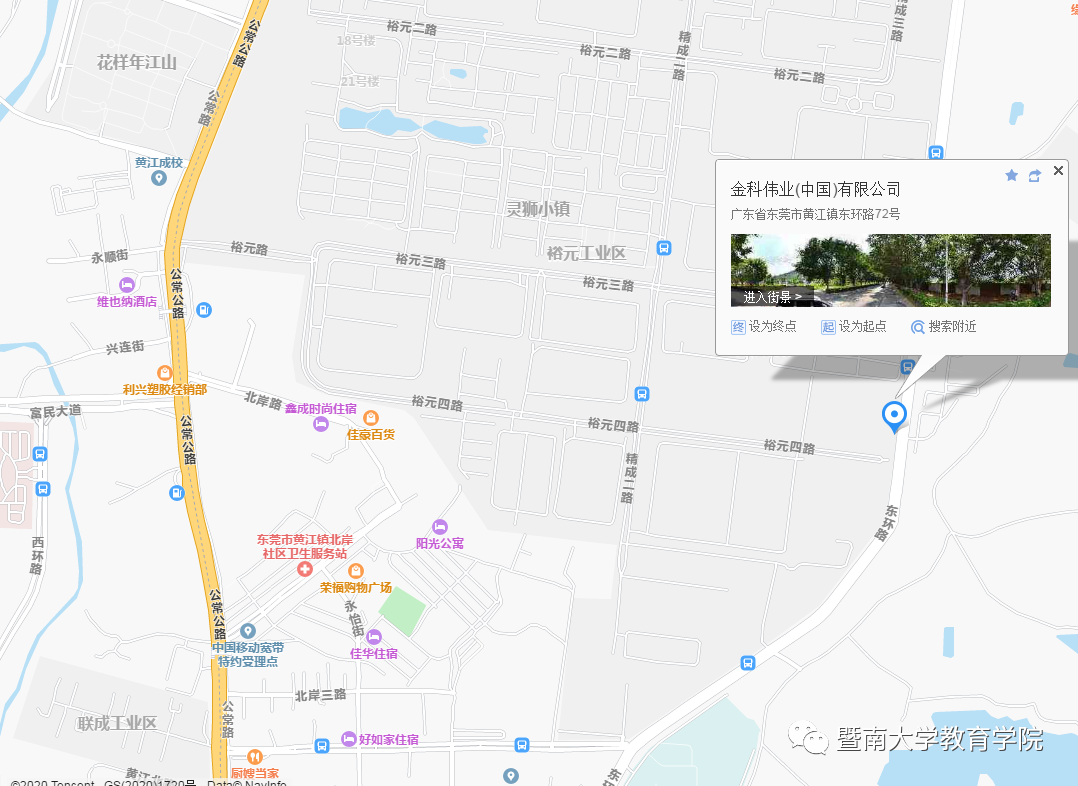
Task: Open the 荣枫购物广场 shopping marker
Action: pyautogui.click(x=355, y=571)
